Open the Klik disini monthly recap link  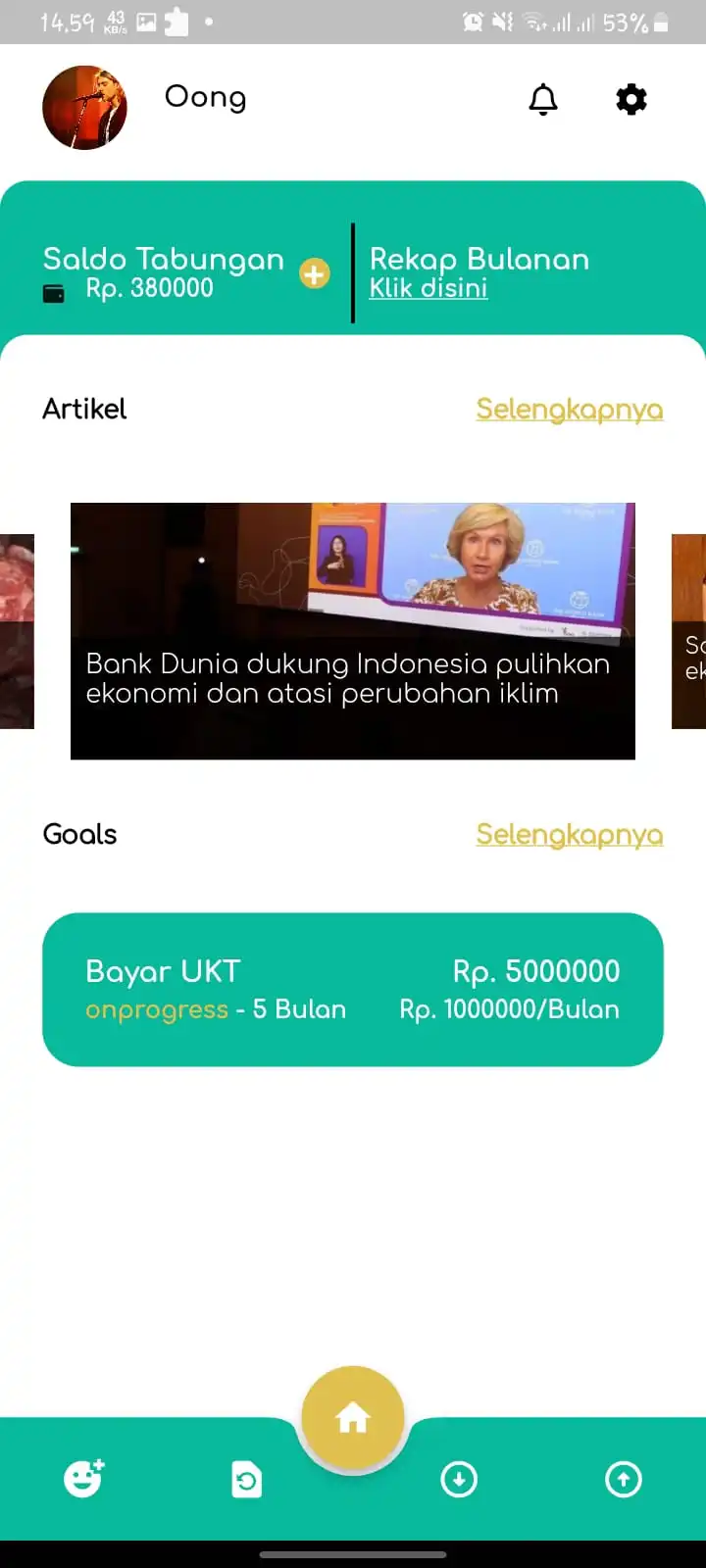[x=429, y=288]
